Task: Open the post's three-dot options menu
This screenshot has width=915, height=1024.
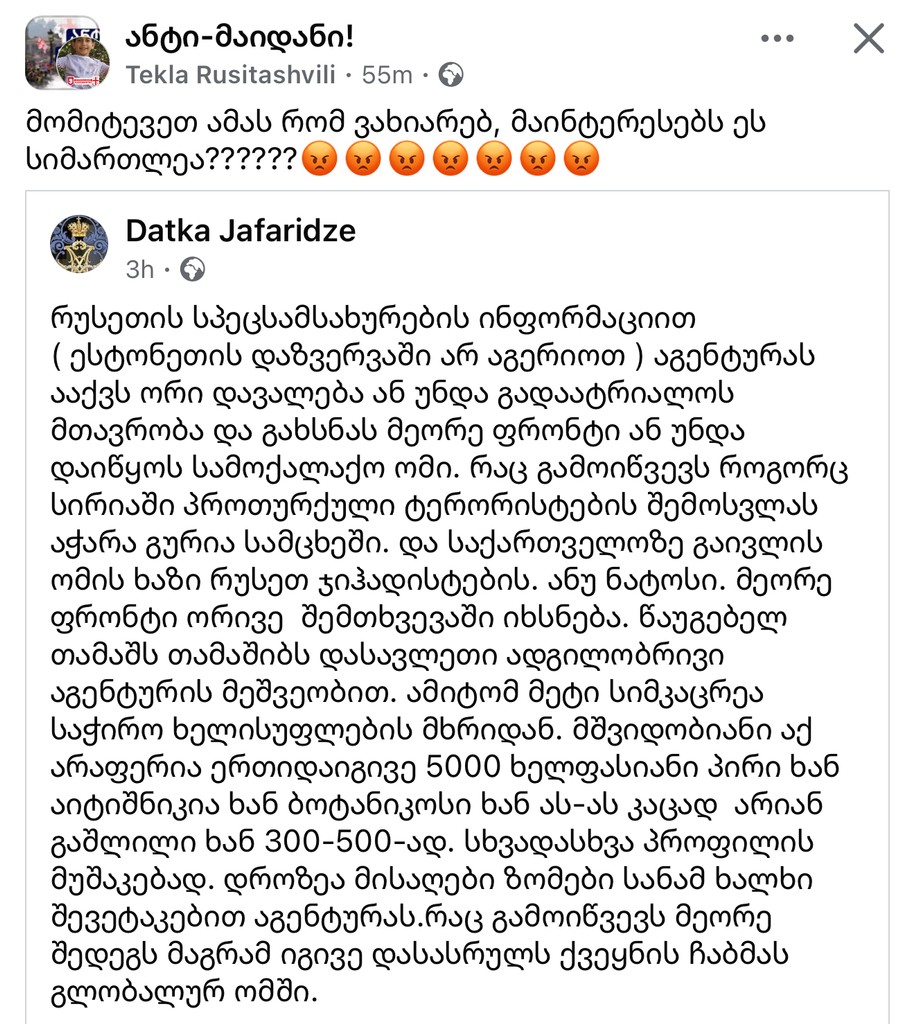Action: (778, 39)
